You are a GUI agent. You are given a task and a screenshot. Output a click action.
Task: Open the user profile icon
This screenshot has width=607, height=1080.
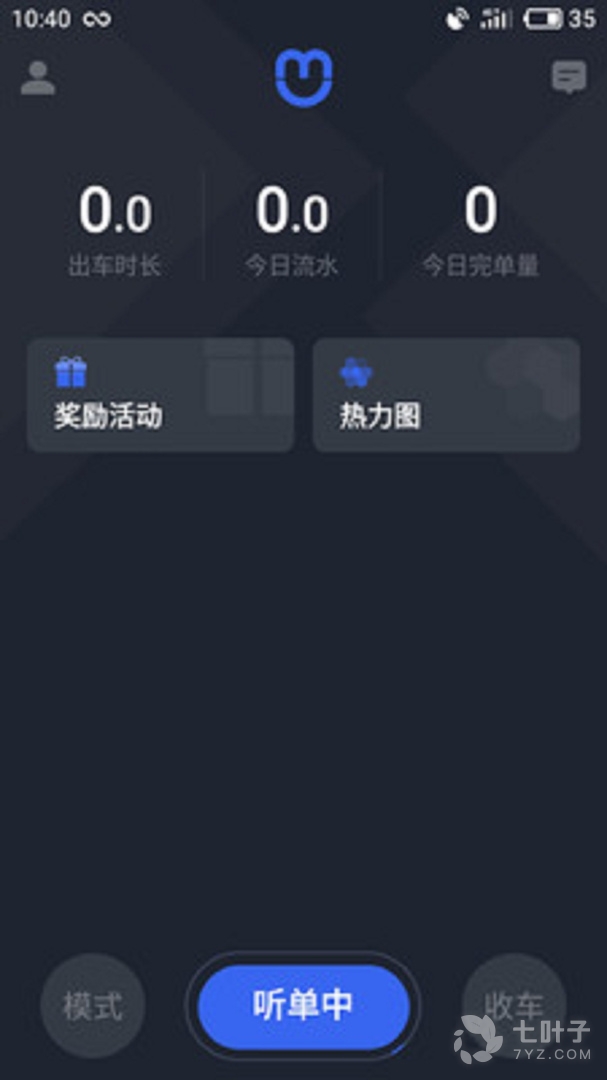[38, 78]
